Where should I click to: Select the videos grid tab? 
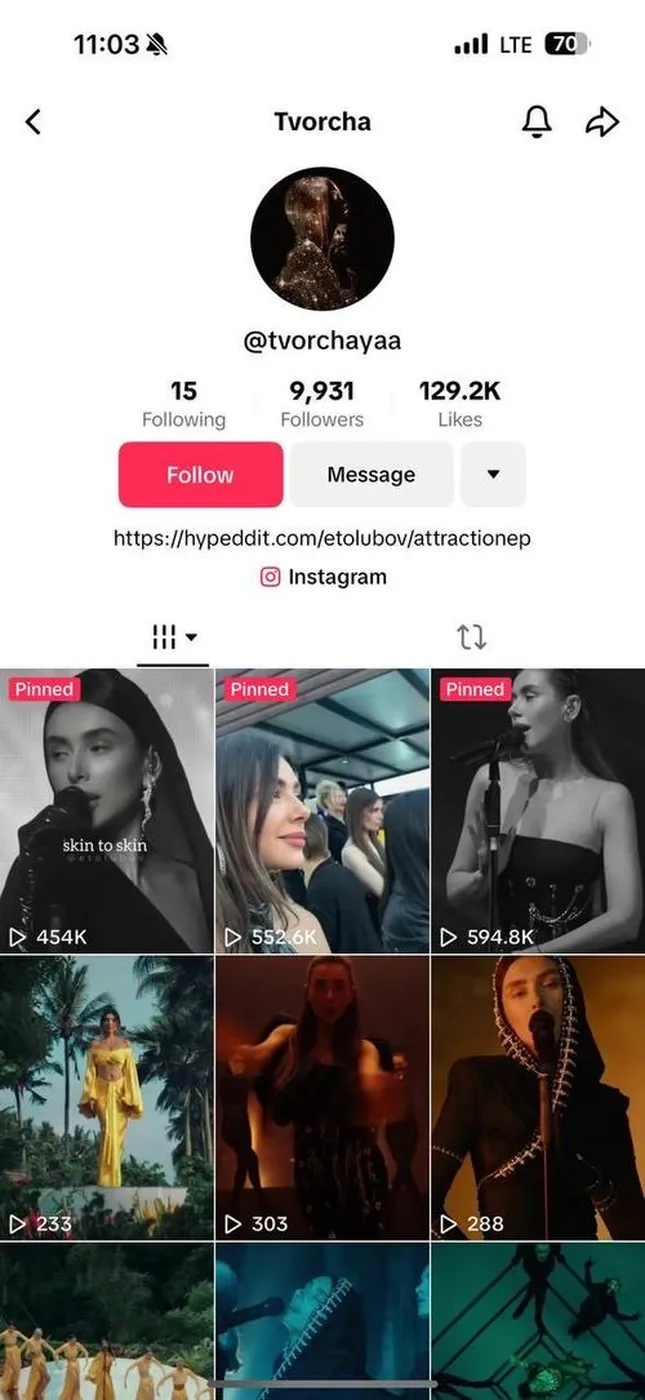[x=173, y=637]
